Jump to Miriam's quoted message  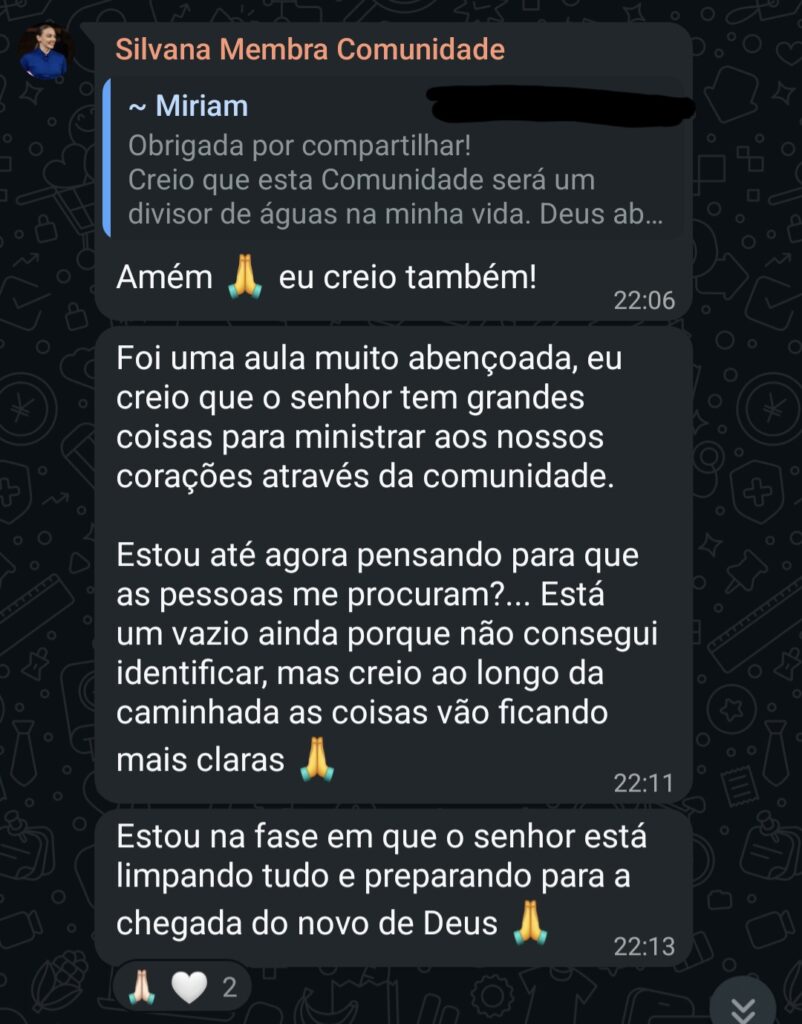[395, 160]
